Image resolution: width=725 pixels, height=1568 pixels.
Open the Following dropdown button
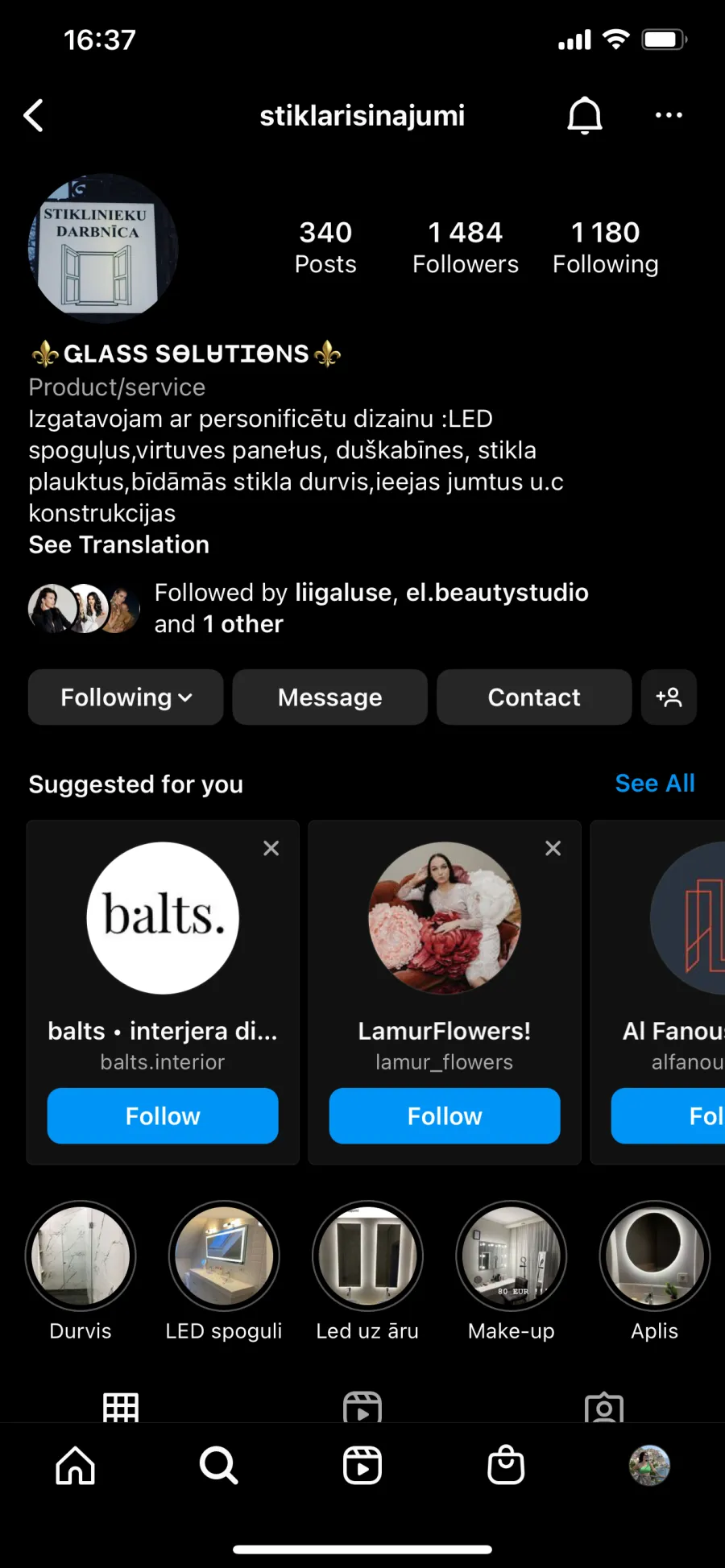coord(126,697)
